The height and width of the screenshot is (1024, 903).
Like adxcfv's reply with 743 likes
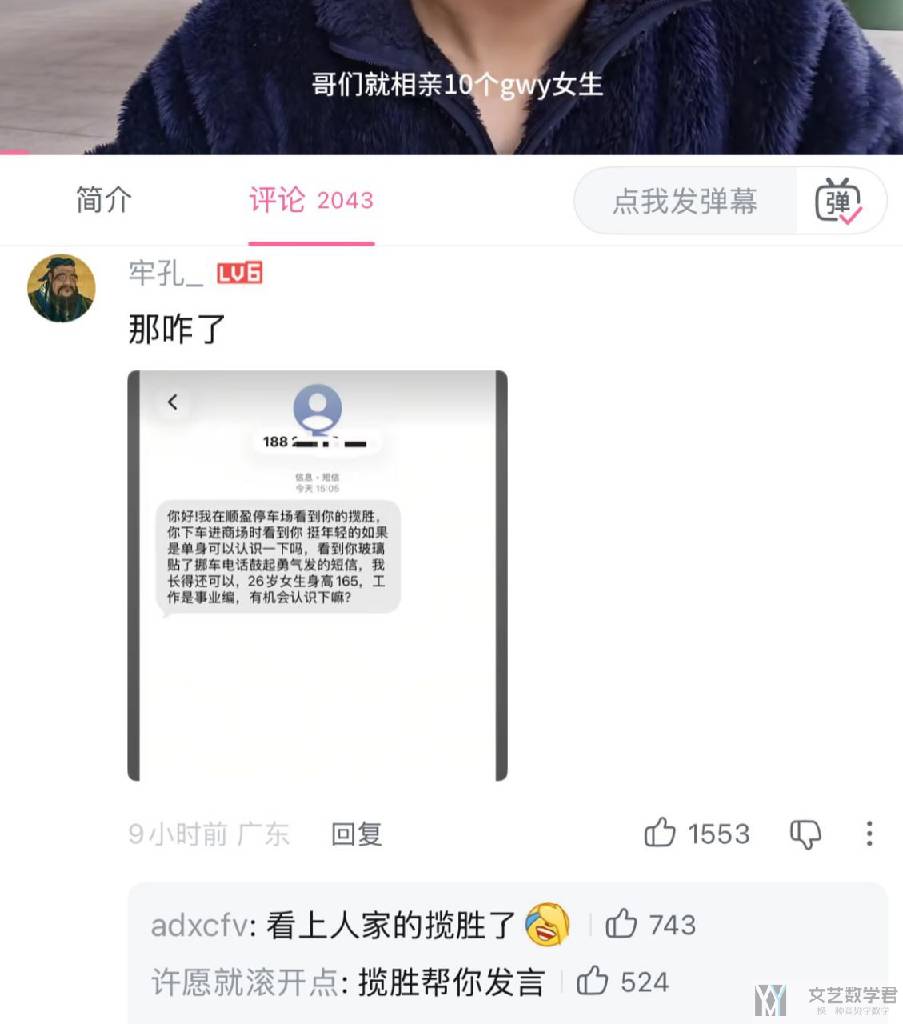(x=621, y=924)
